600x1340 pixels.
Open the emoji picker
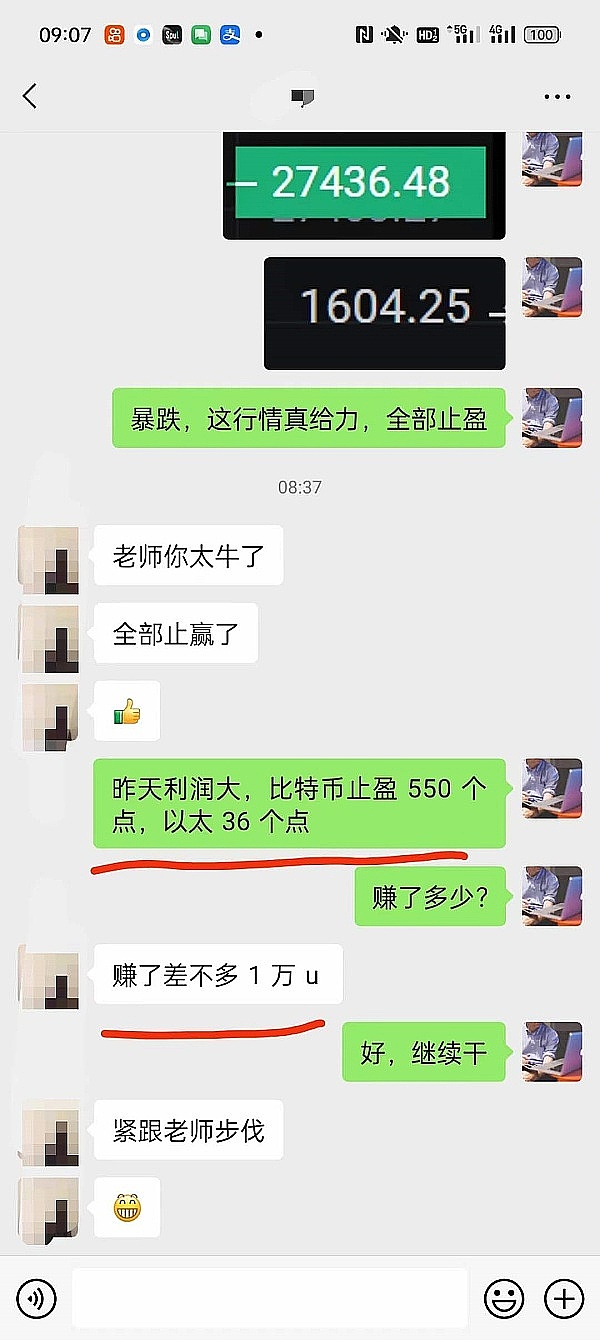[x=504, y=1298]
